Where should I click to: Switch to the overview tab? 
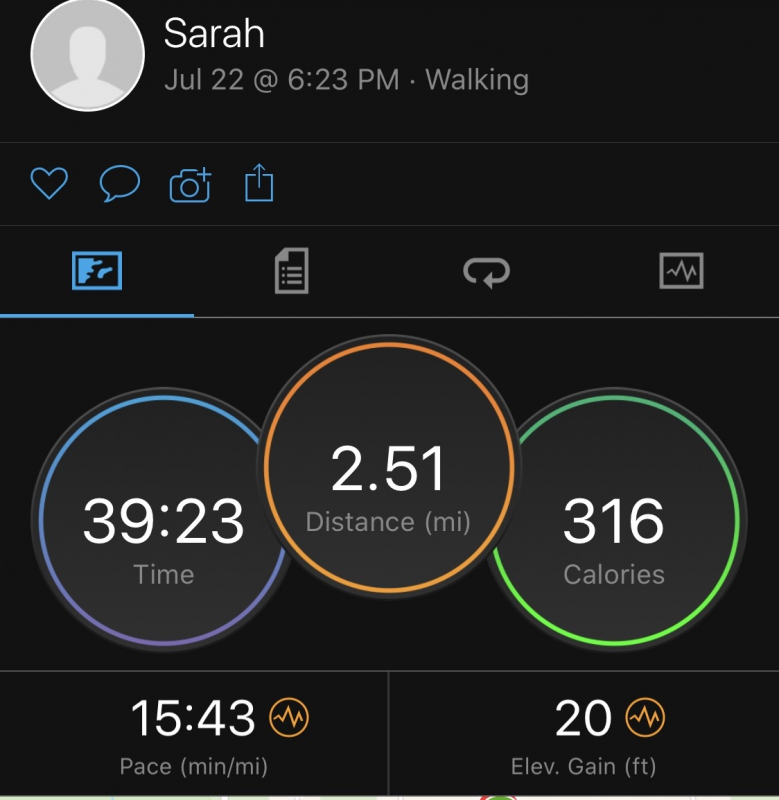pyautogui.click(x=97, y=271)
